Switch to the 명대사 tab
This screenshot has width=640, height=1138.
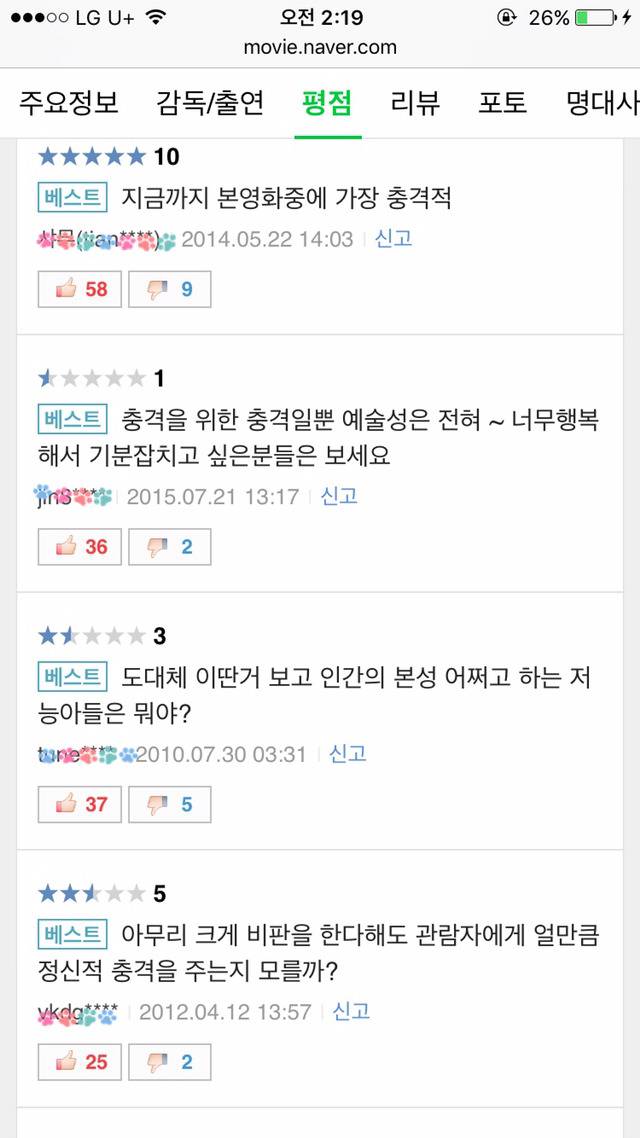coord(602,103)
